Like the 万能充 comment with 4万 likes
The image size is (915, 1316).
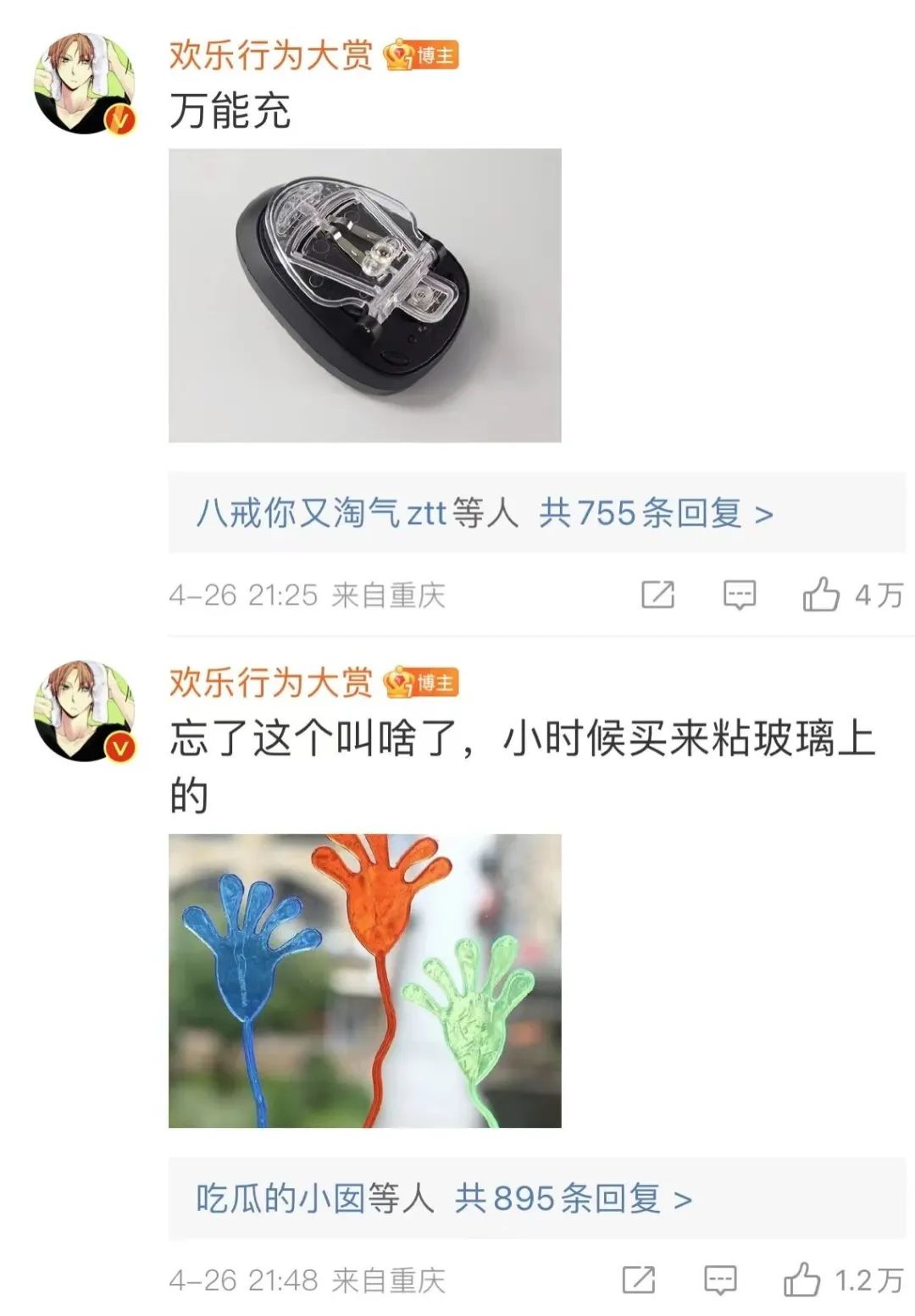click(821, 595)
